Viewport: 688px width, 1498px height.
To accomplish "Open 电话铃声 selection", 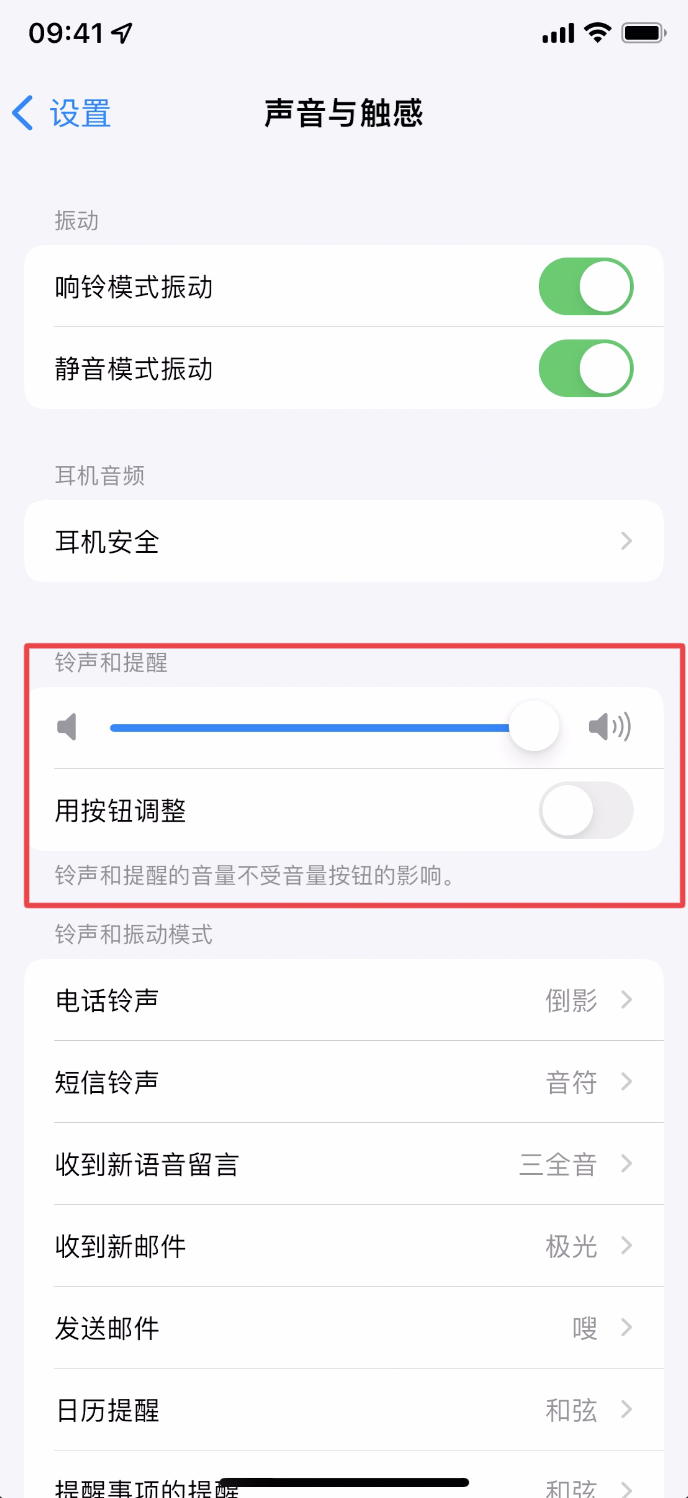I will pos(343,1000).
